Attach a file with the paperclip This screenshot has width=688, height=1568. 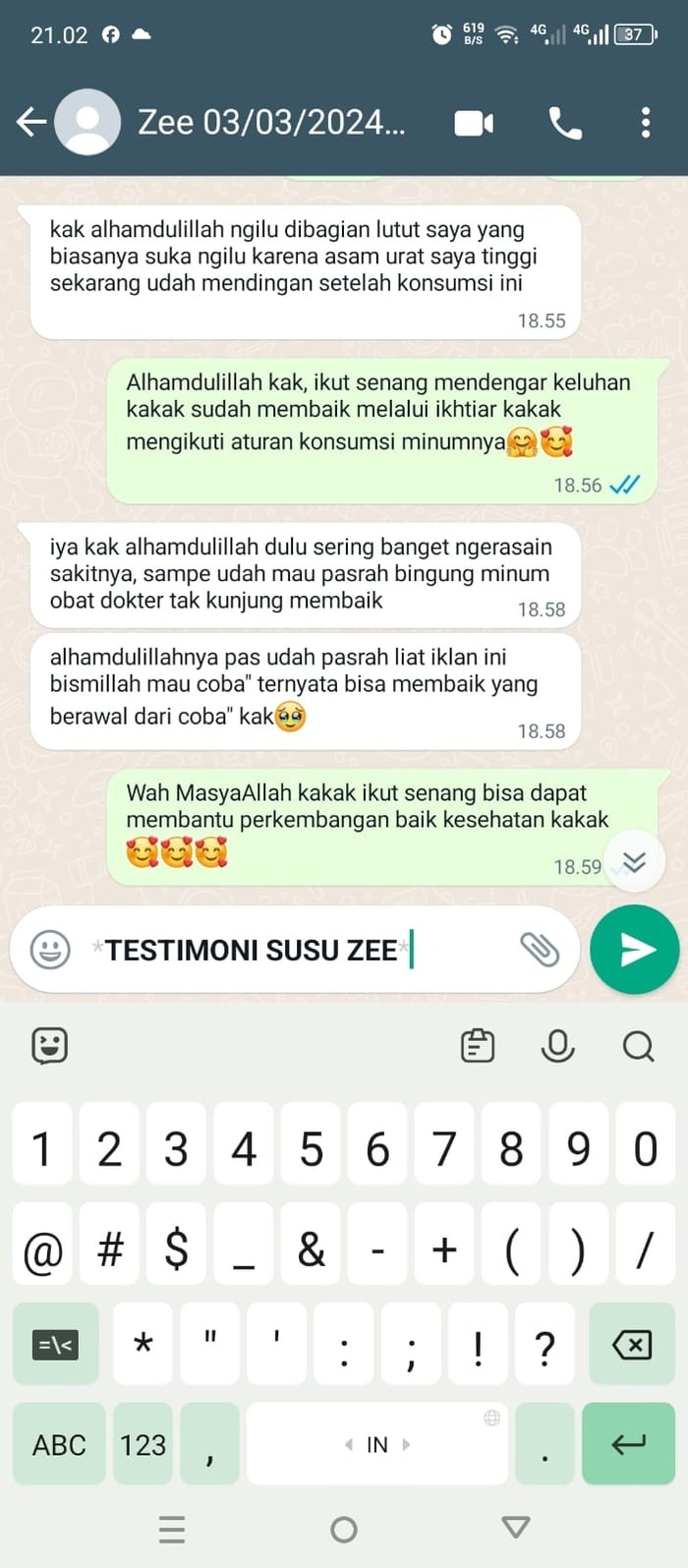539,950
